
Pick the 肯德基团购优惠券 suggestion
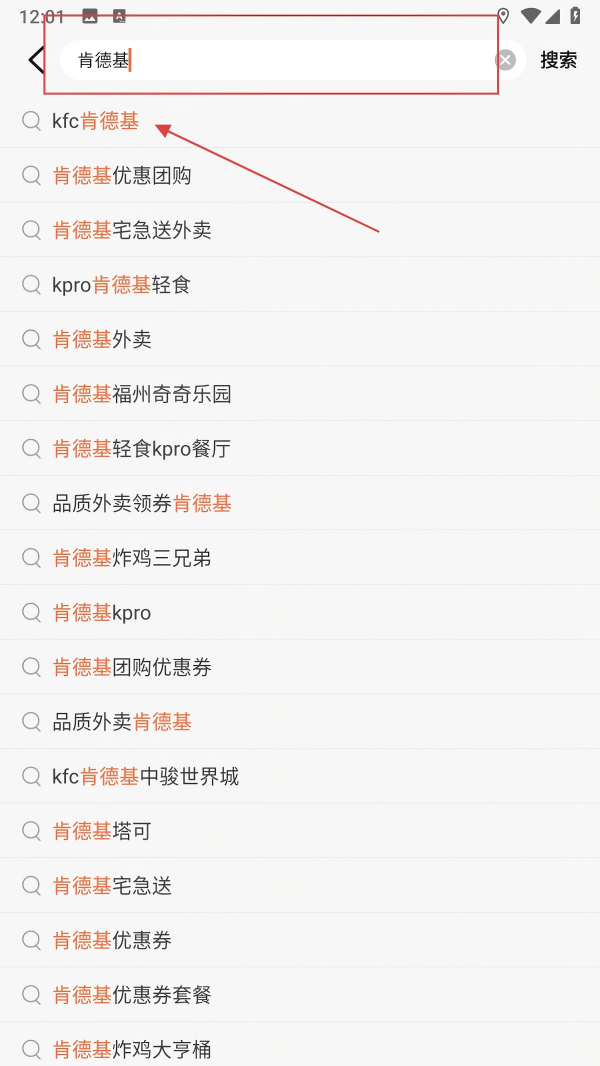coord(132,667)
